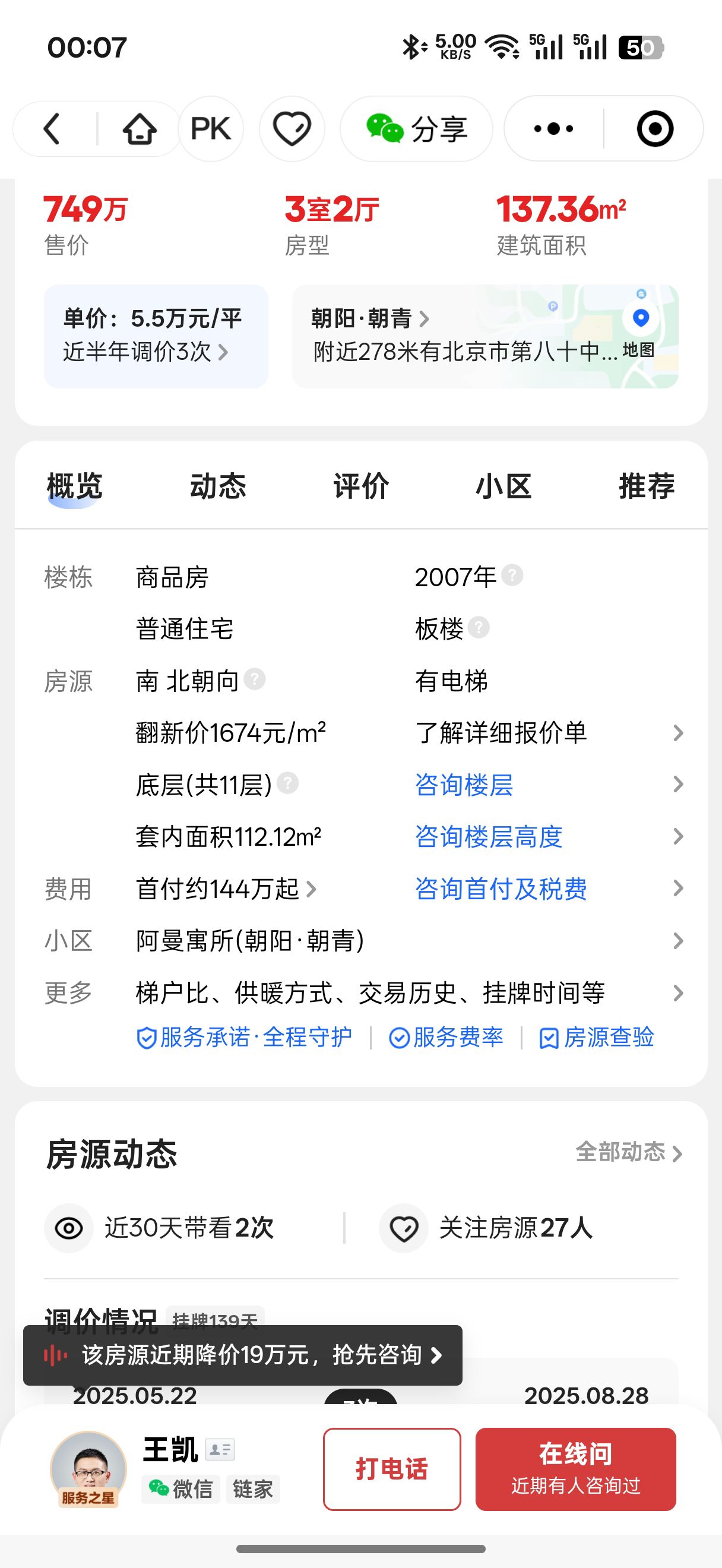Favorite this listing with the heart
Image resolution: width=722 pixels, height=1568 pixels.
292,129
